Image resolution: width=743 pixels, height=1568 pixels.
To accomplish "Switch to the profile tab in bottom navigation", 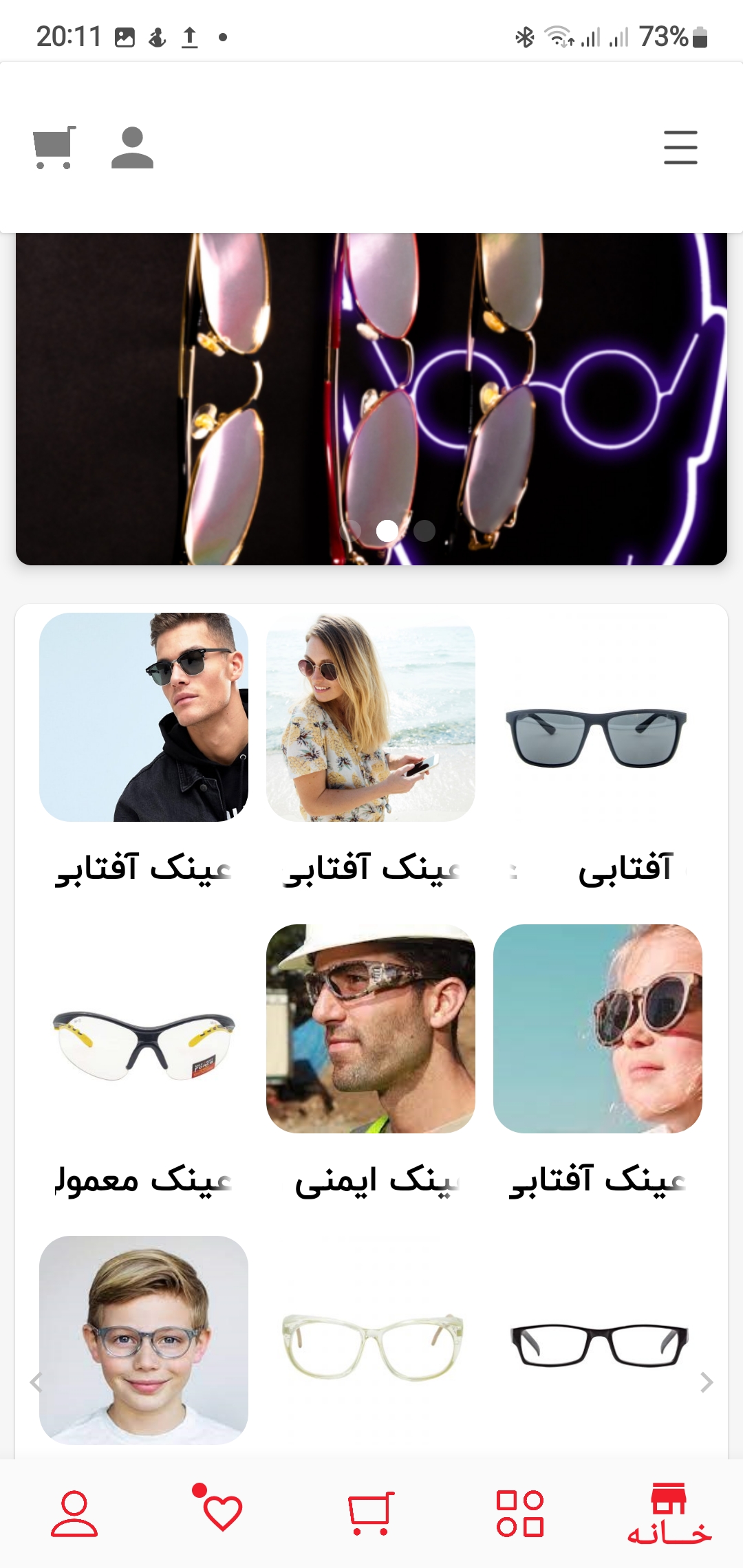I will pos(74,1513).
